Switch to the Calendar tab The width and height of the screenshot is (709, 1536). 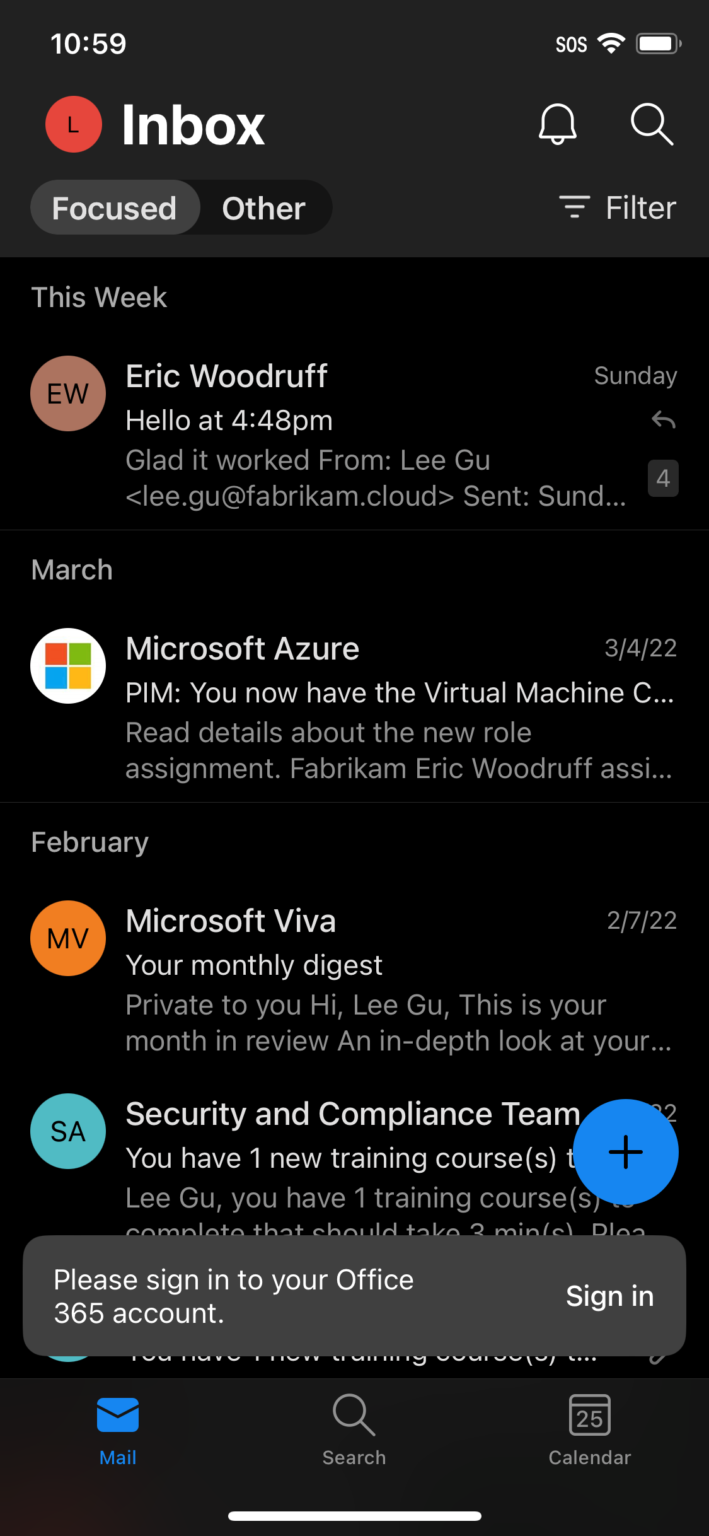point(590,1430)
